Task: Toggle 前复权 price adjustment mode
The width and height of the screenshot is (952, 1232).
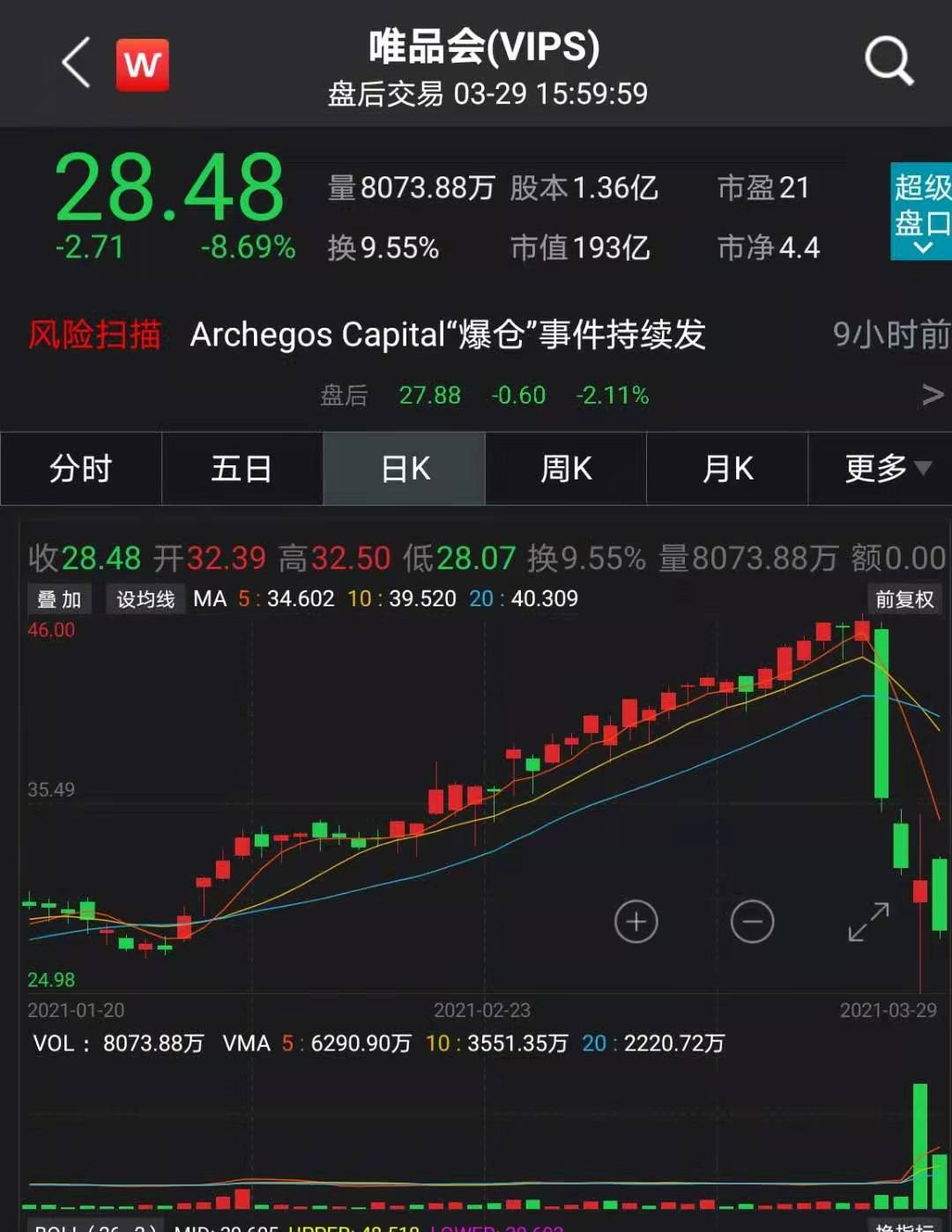Action: (x=903, y=598)
